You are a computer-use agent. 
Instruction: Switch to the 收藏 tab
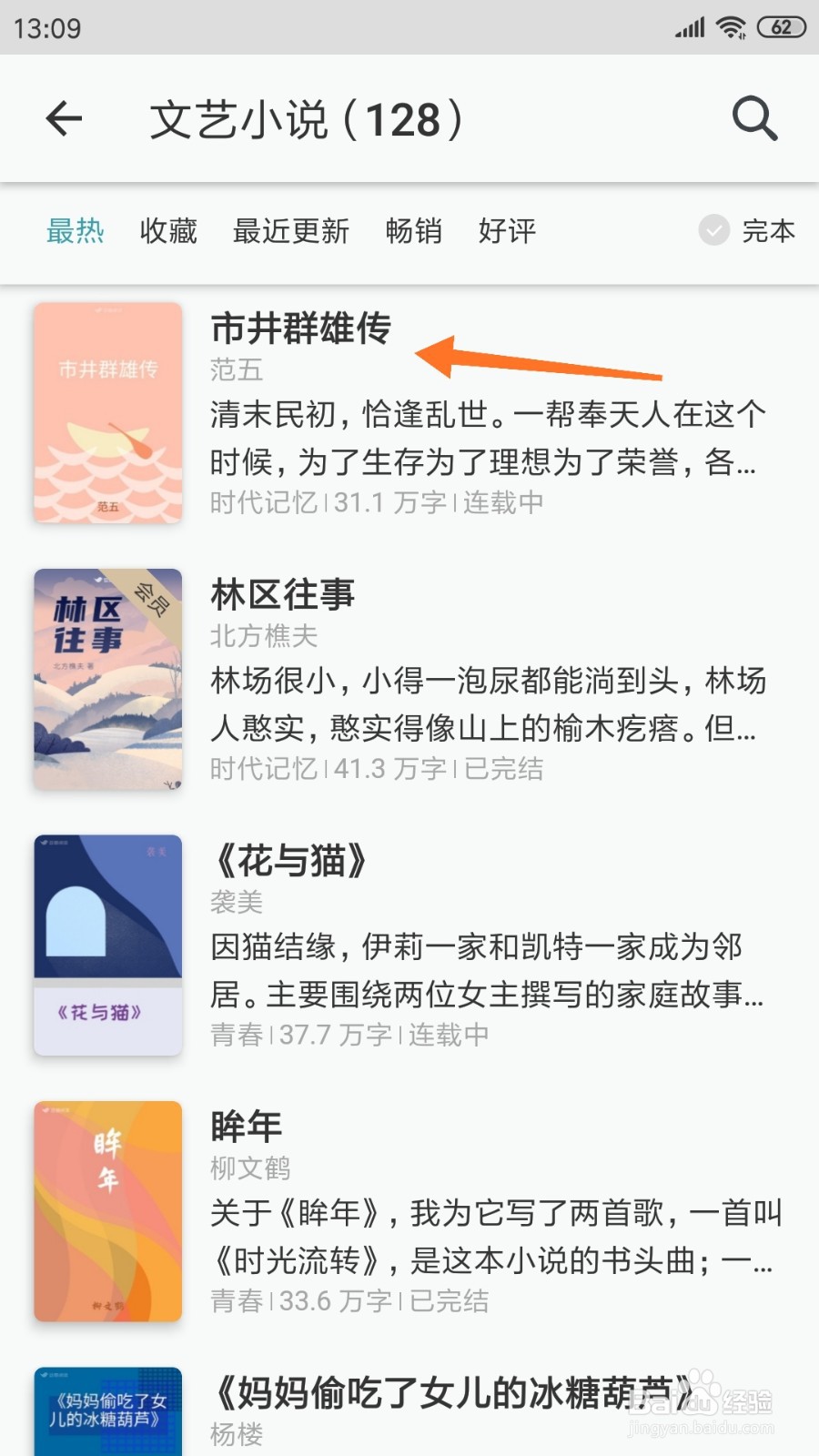click(167, 232)
